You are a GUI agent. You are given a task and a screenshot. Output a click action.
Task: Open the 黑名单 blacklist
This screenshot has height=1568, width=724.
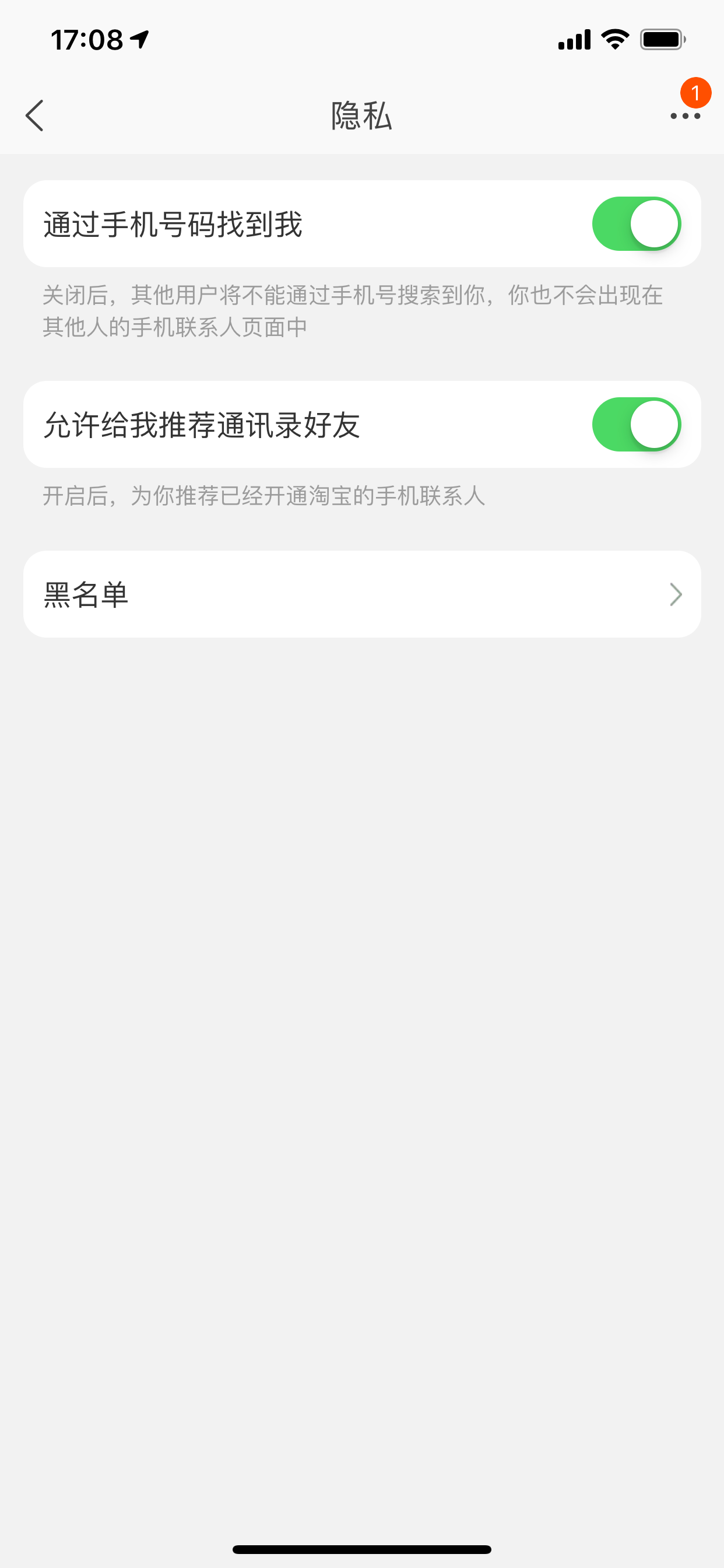[x=362, y=594]
